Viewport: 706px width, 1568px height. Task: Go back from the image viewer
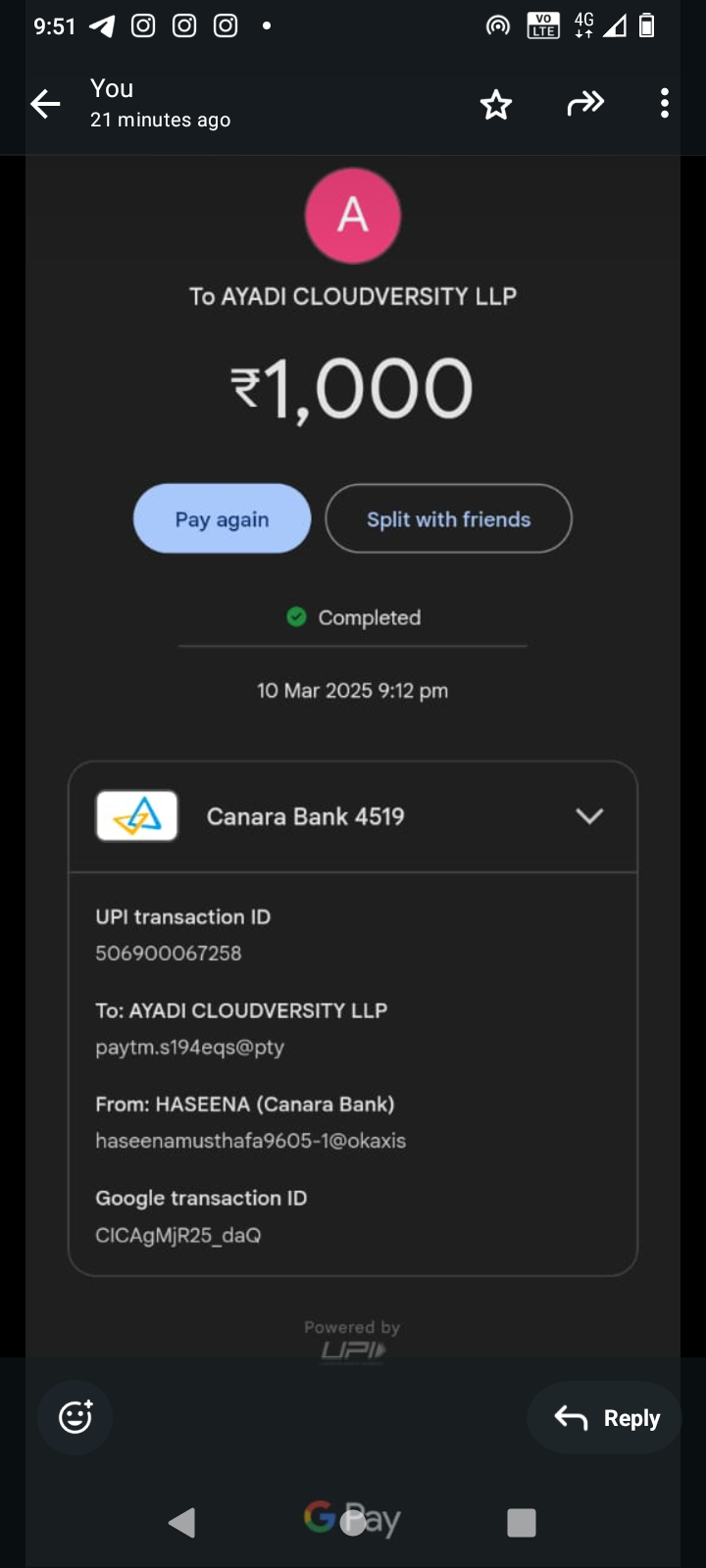click(x=45, y=104)
